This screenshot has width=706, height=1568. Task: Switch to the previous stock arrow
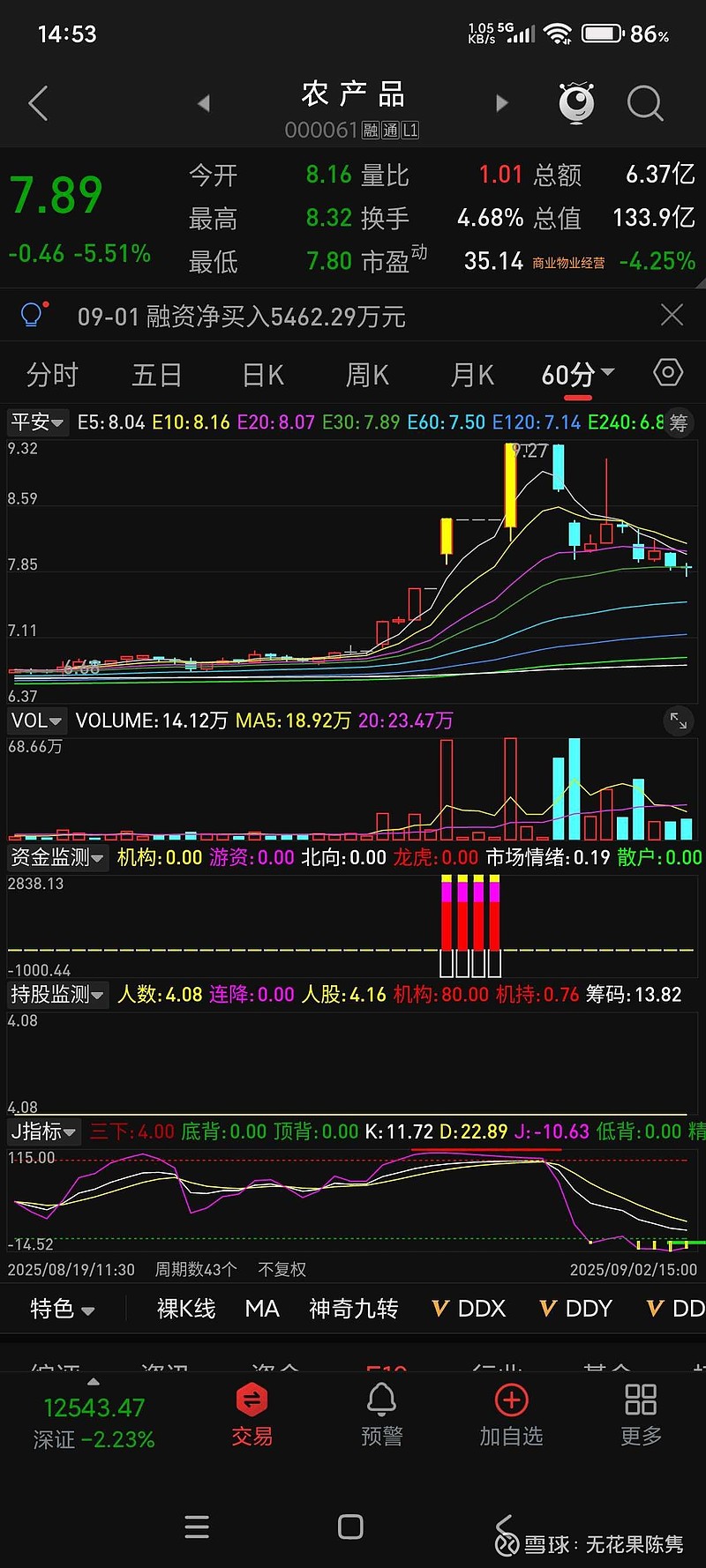click(x=203, y=104)
